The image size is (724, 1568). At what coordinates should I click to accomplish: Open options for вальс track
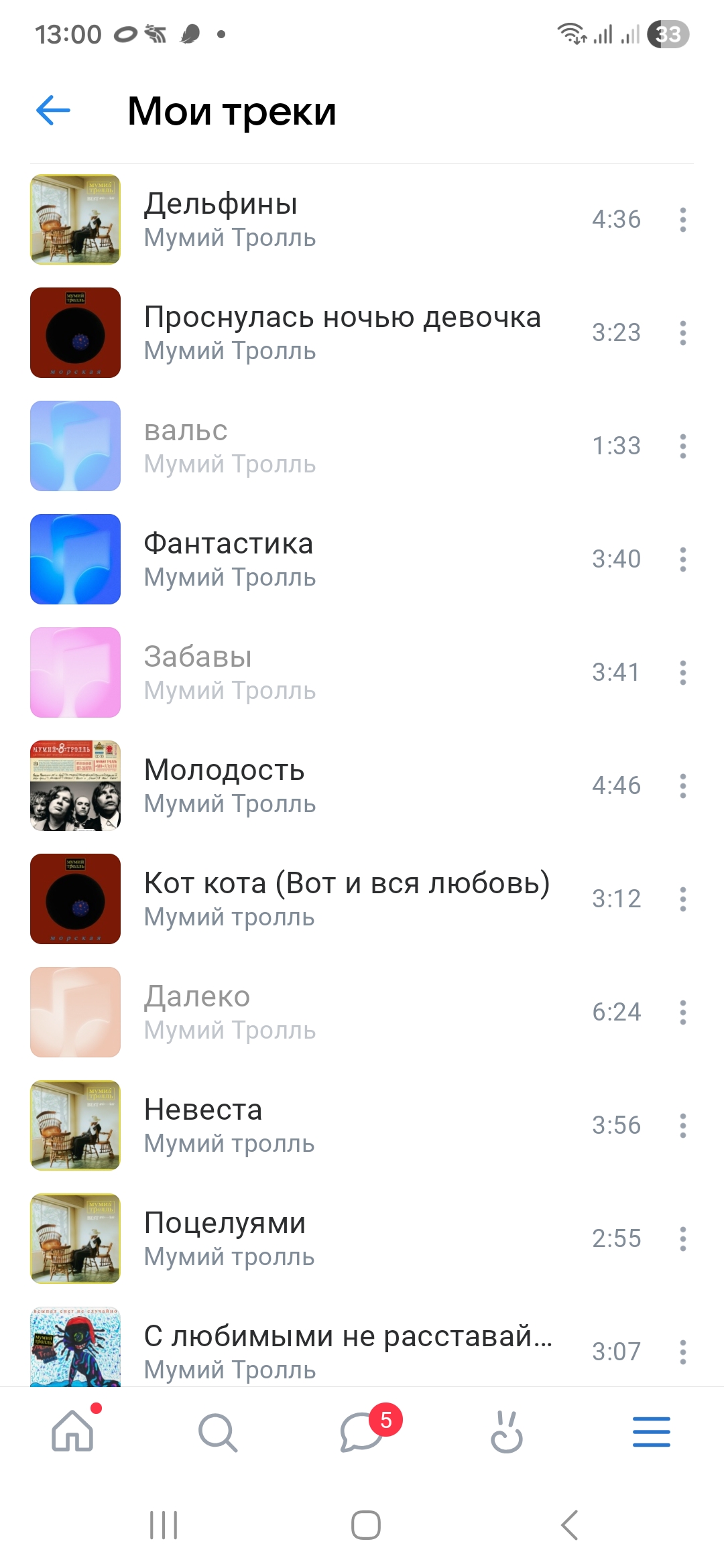pos(682,446)
